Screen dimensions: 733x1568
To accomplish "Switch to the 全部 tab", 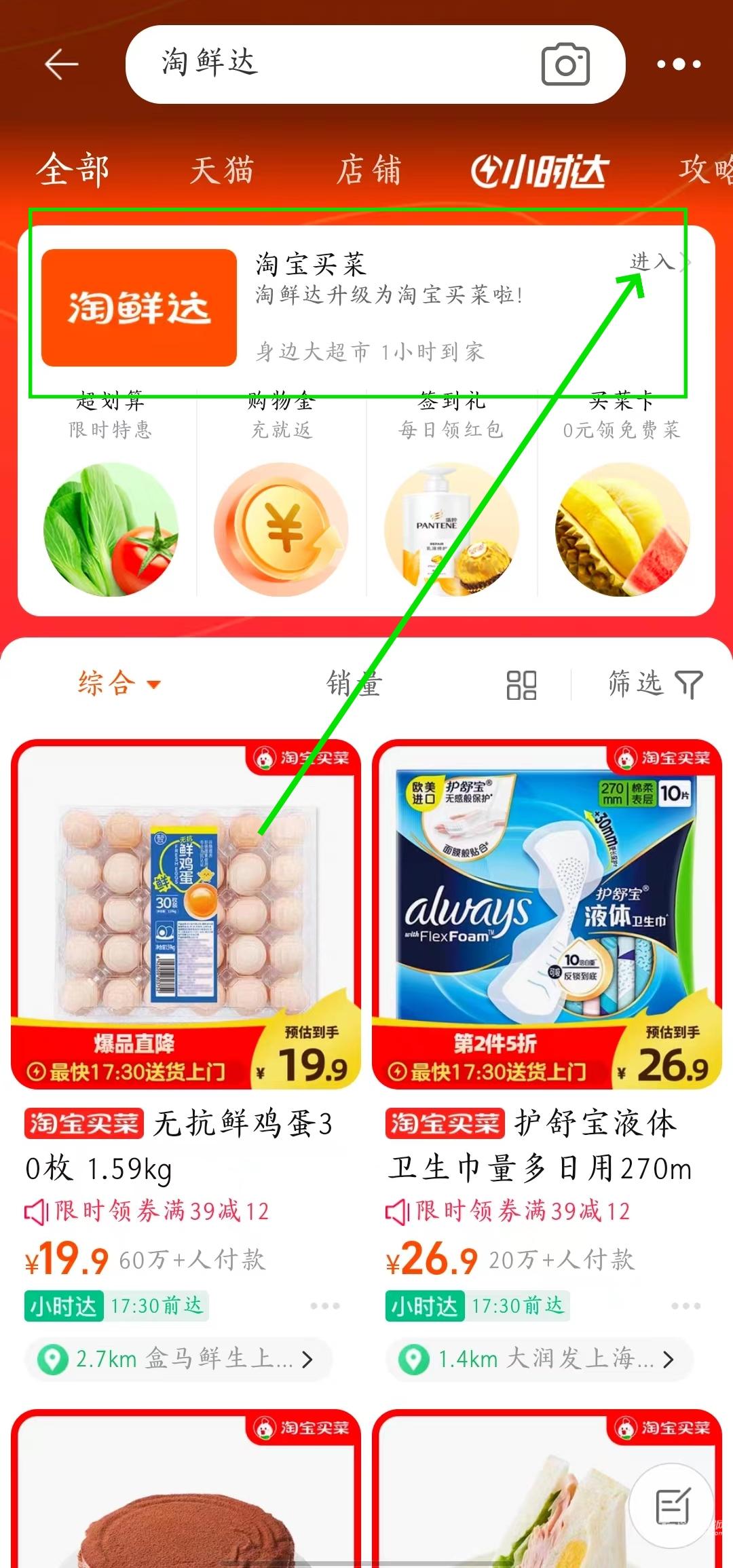I will [x=73, y=170].
